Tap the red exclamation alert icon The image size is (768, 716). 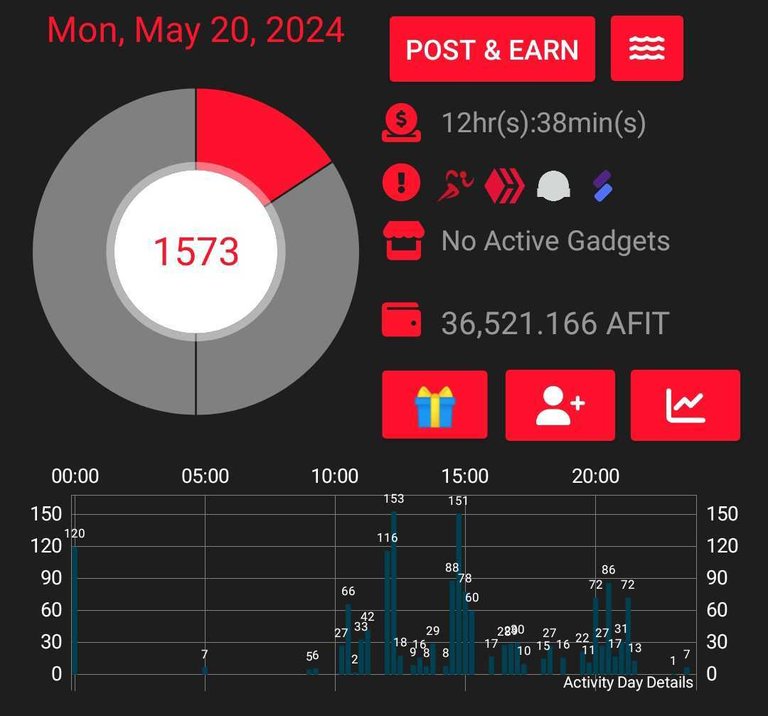(401, 183)
